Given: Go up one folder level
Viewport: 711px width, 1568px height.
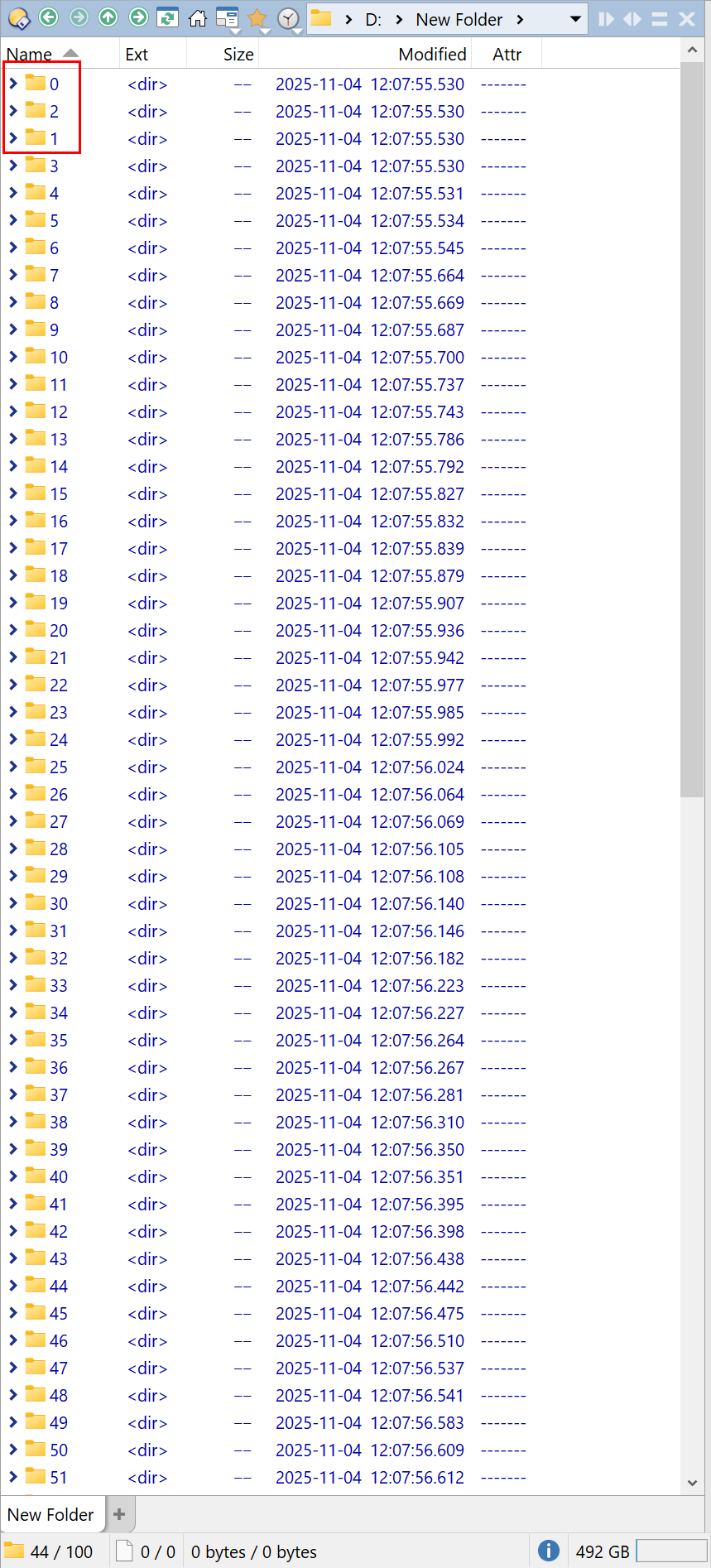Looking at the screenshot, I should [108, 17].
